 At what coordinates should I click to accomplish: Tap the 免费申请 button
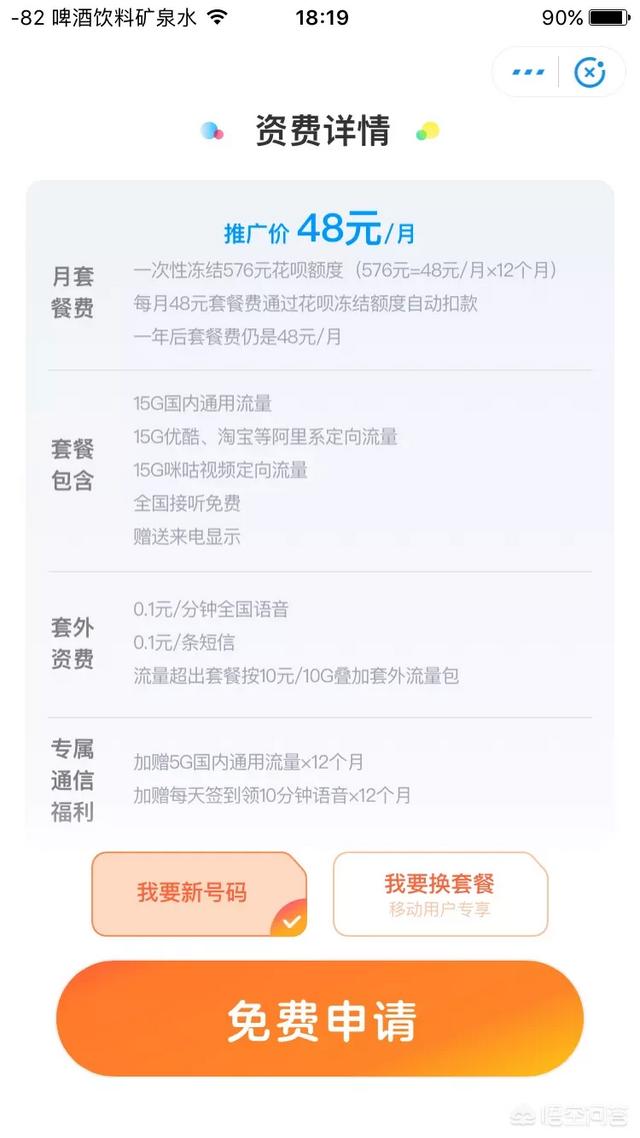(x=320, y=1019)
